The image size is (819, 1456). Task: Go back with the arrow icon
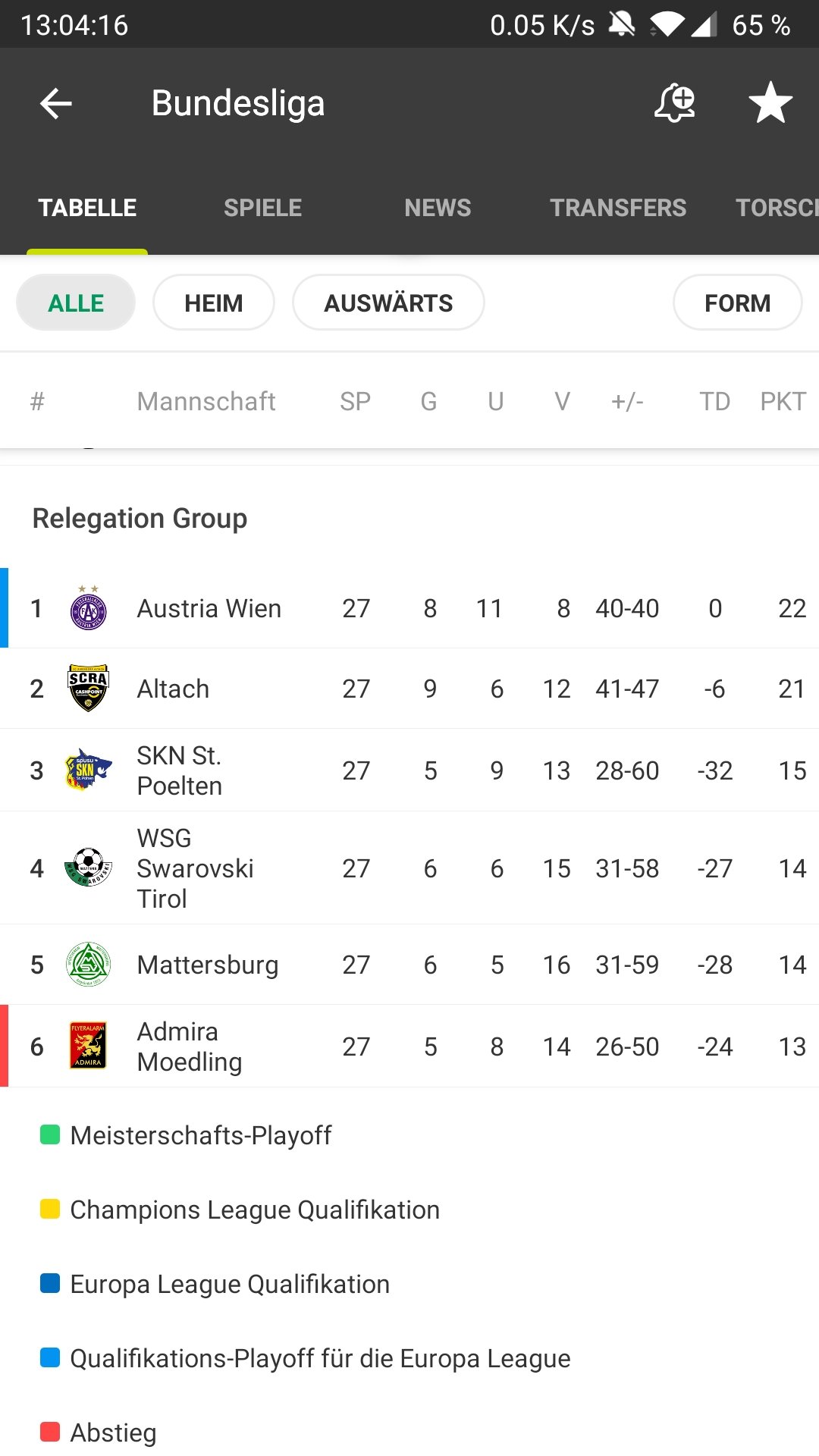point(56,103)
